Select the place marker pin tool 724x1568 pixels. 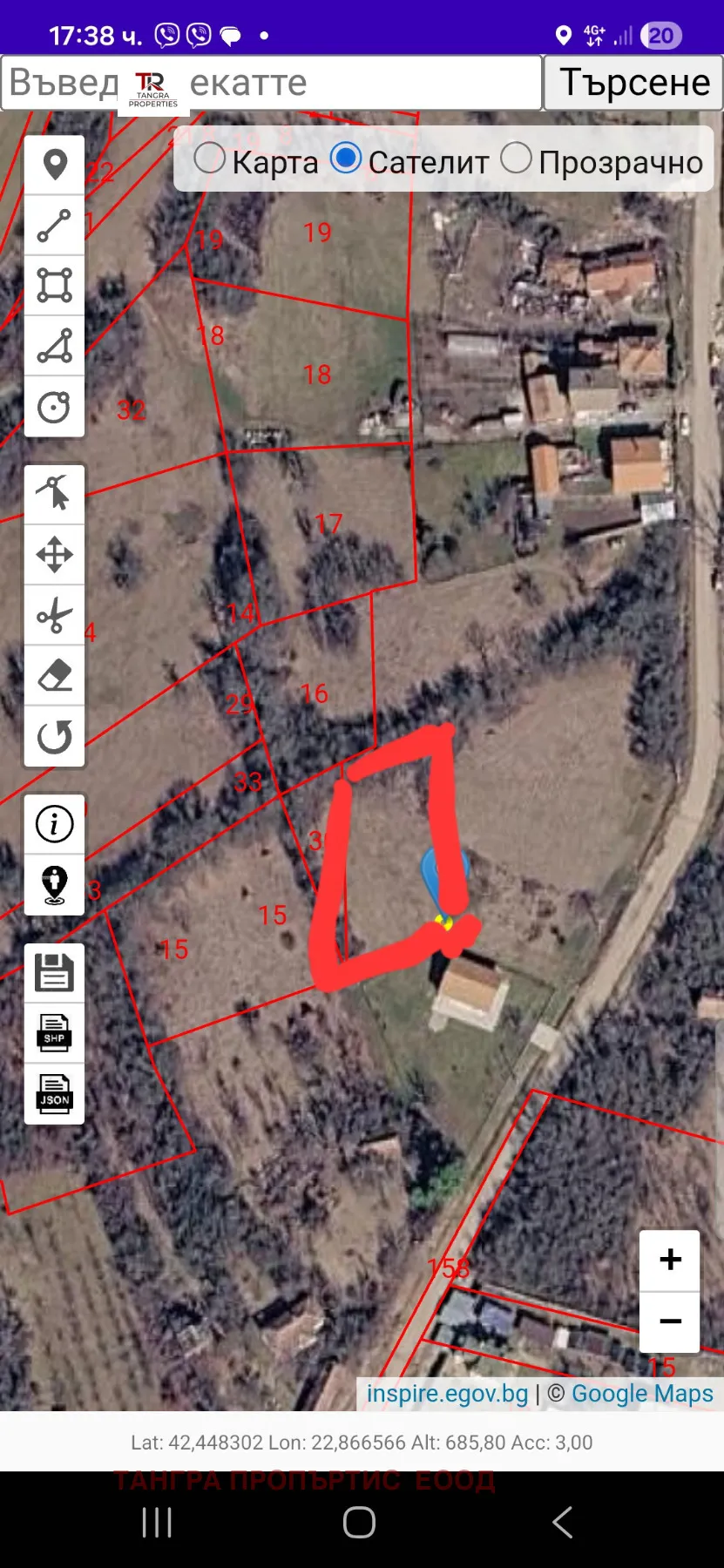click(x=55, y=165)
